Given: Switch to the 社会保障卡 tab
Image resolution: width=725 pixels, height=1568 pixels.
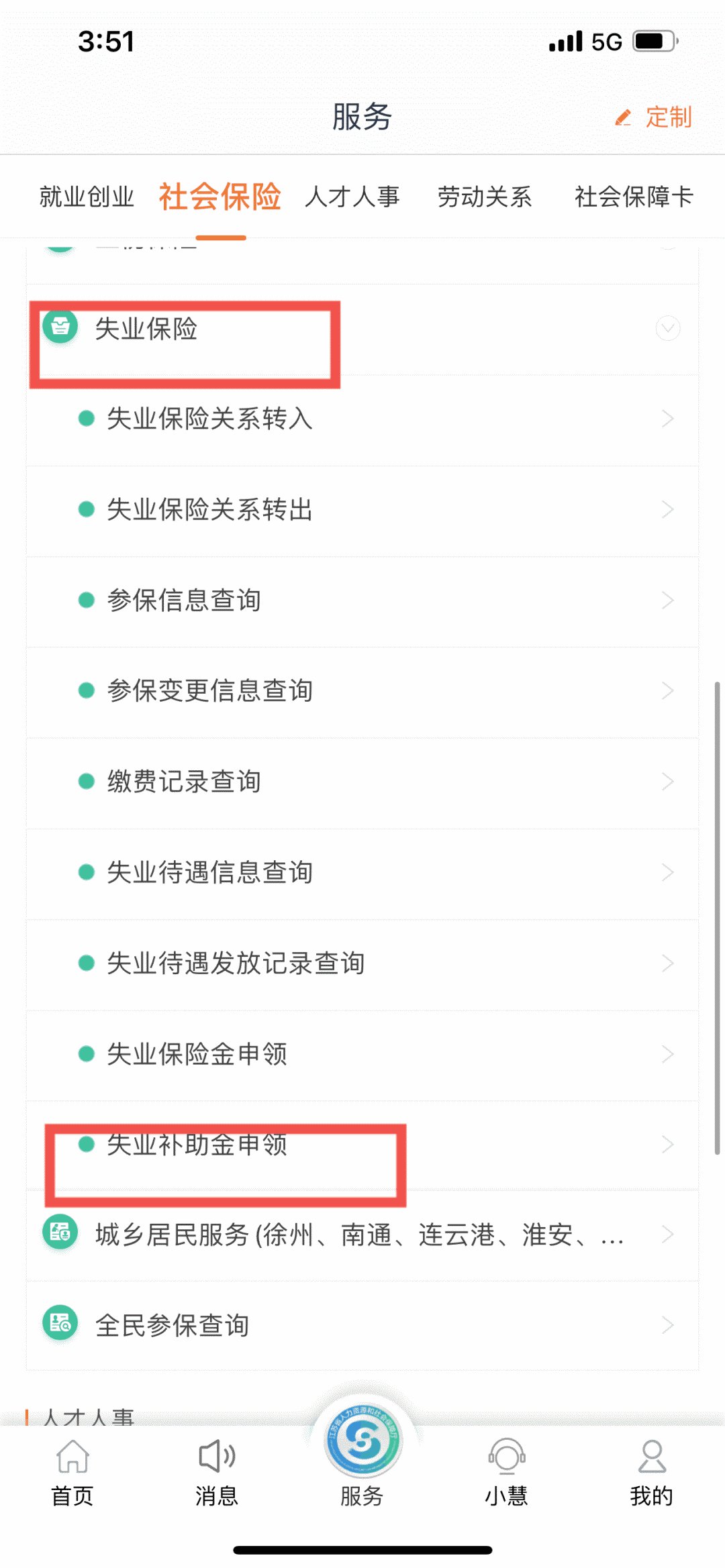Looking at the screenshot, I should click(633, 197).
